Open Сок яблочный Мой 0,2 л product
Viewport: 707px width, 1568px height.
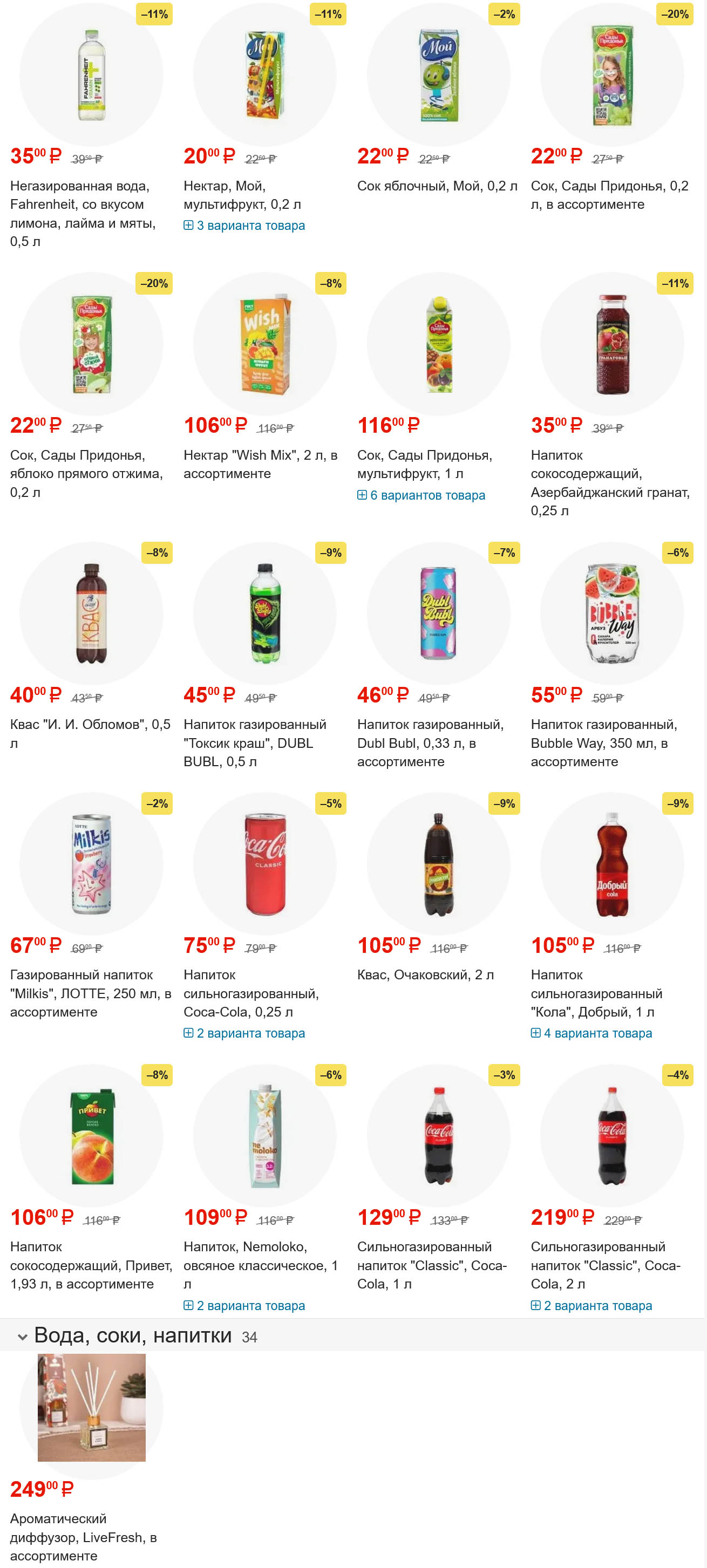437,186
